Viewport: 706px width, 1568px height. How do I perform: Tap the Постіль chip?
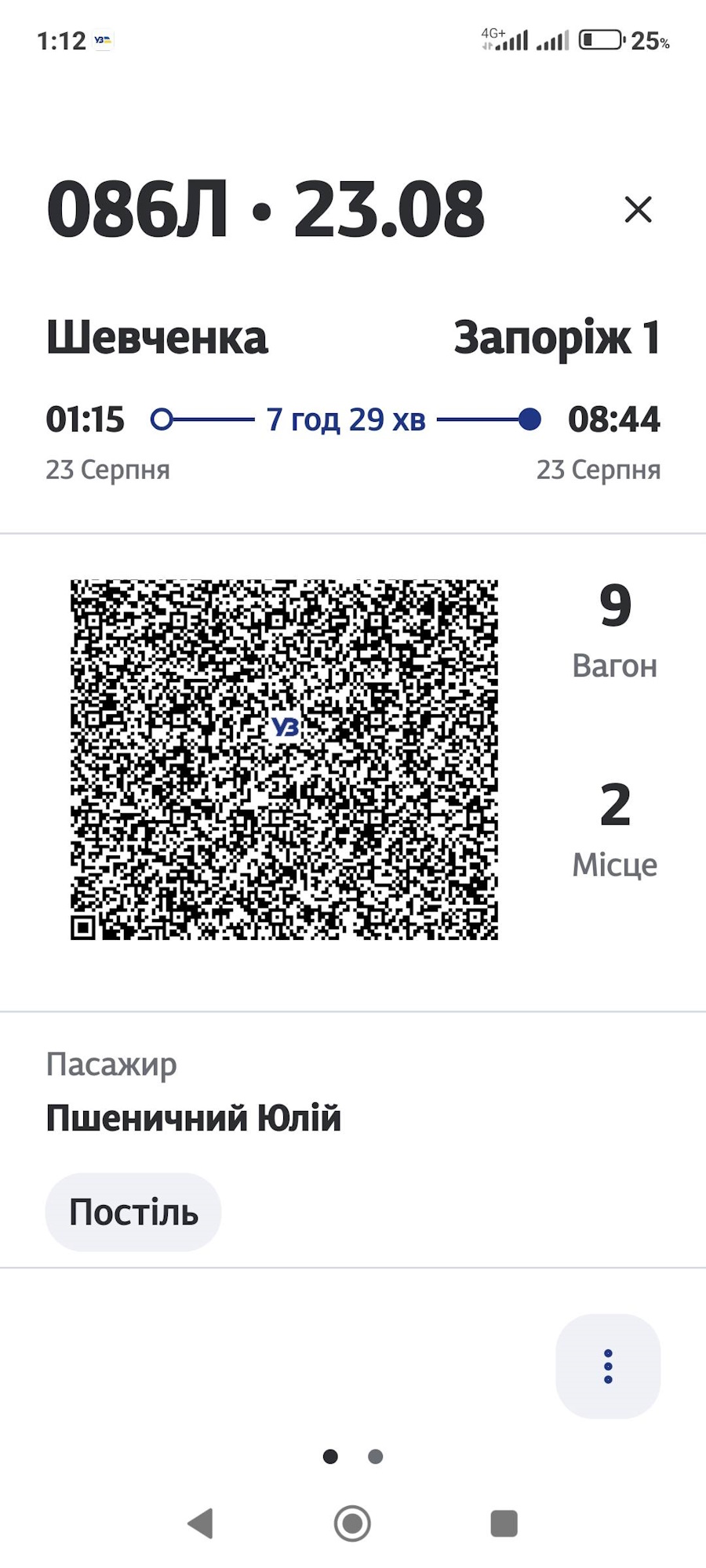tap(133, 1212)
